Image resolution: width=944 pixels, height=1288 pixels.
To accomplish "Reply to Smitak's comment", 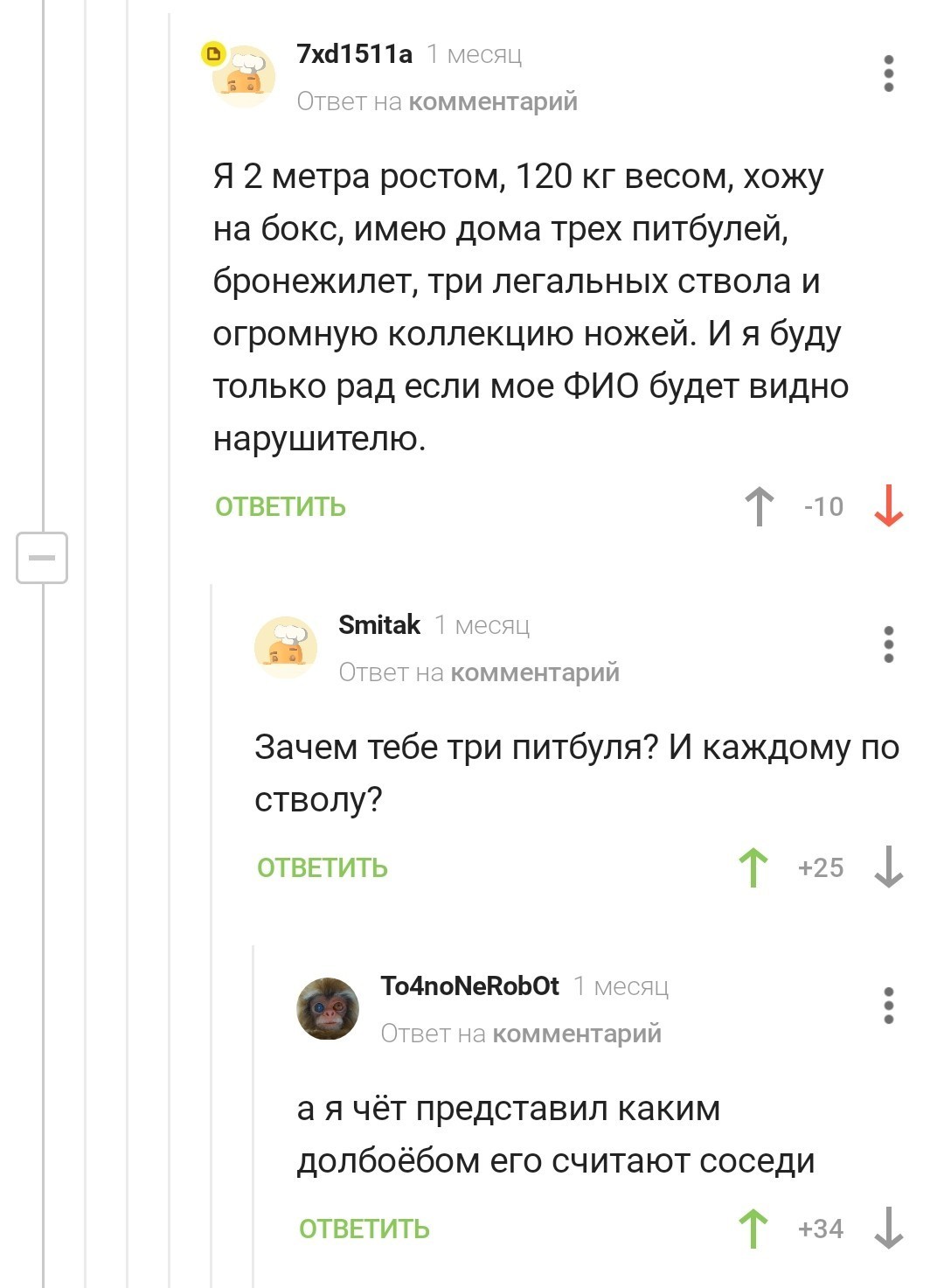I will (323, 867).
